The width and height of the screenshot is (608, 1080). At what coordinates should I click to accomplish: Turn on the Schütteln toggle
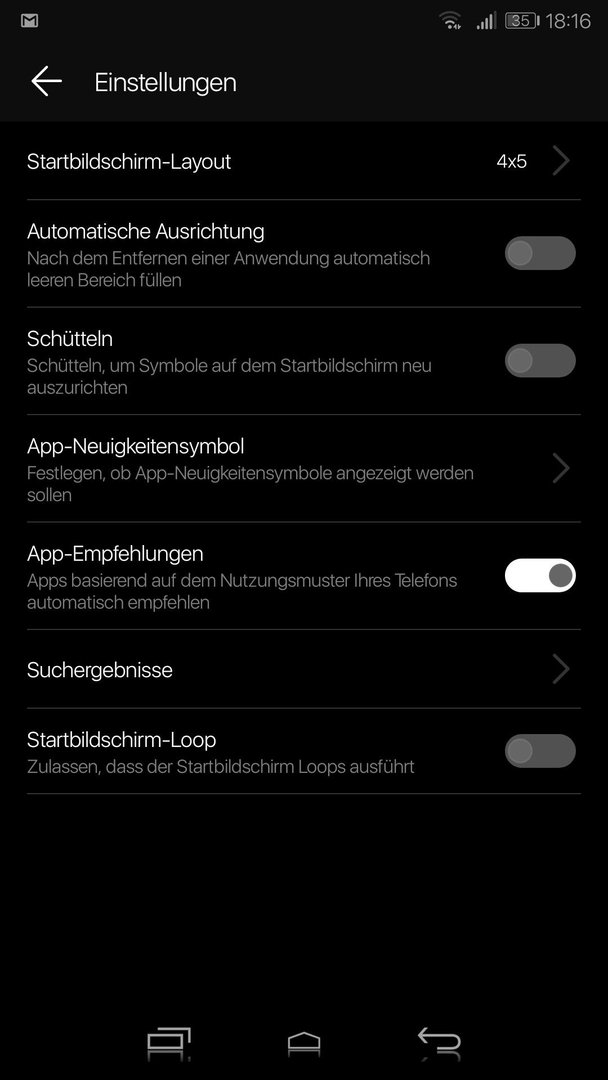(540, 360)
